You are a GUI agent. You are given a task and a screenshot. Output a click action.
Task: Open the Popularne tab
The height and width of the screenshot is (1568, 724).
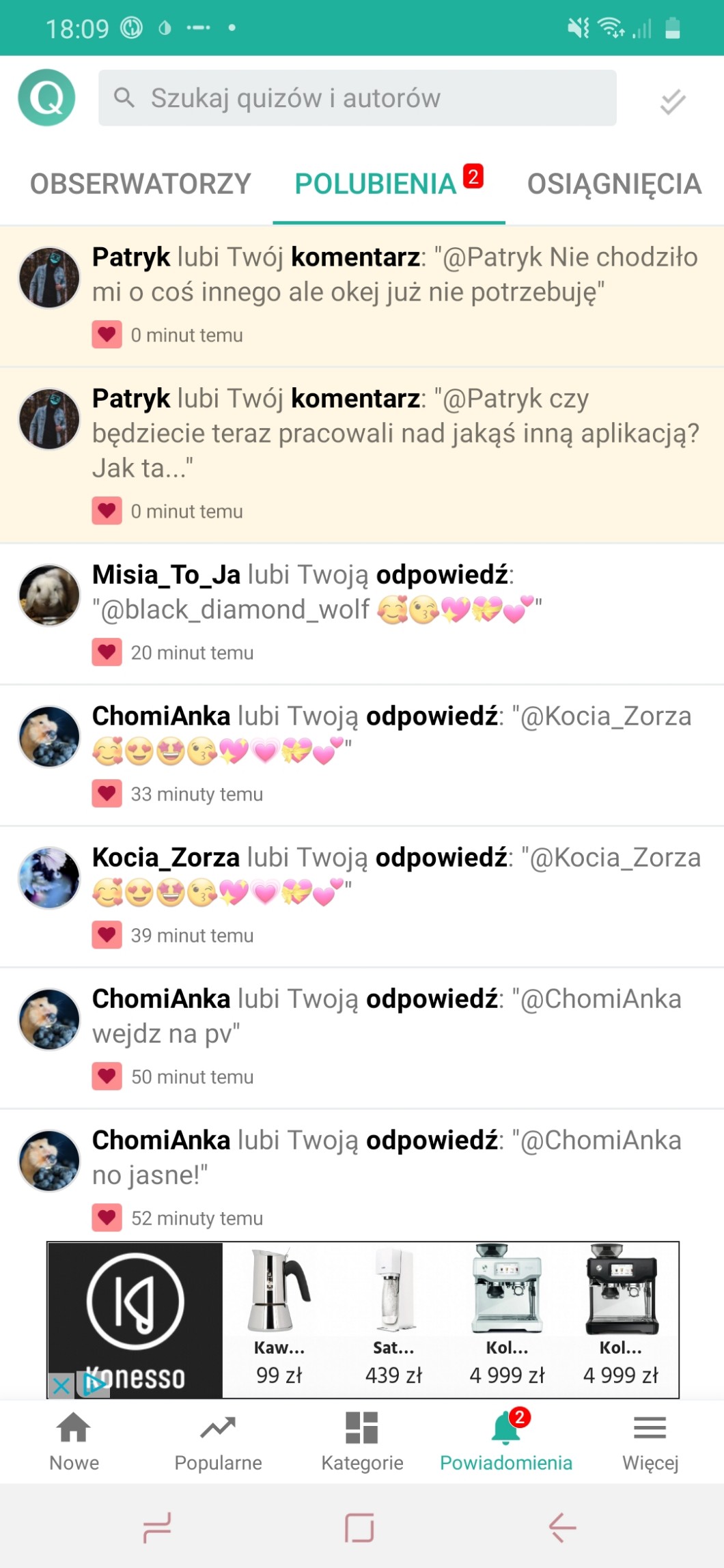[x=218, y=1441]
